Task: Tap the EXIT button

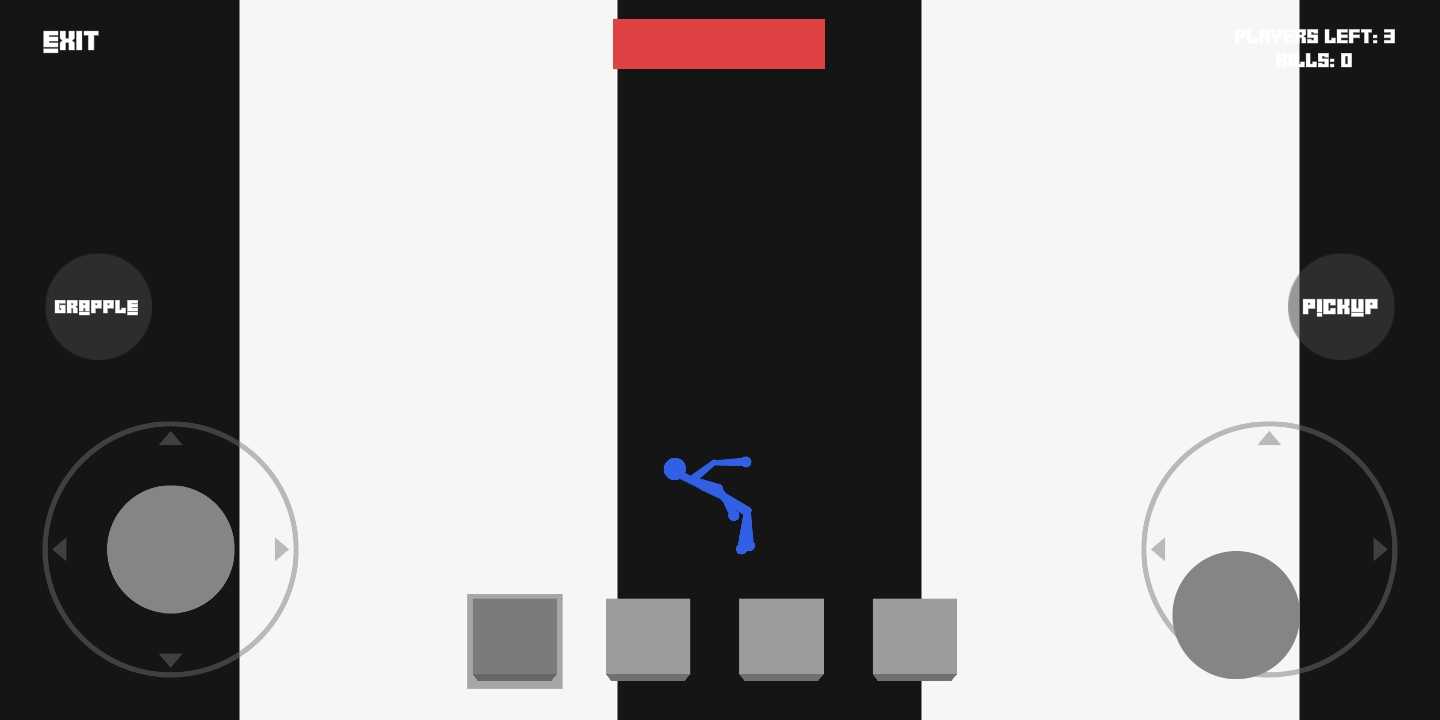Action: click(x=70, y=41)
